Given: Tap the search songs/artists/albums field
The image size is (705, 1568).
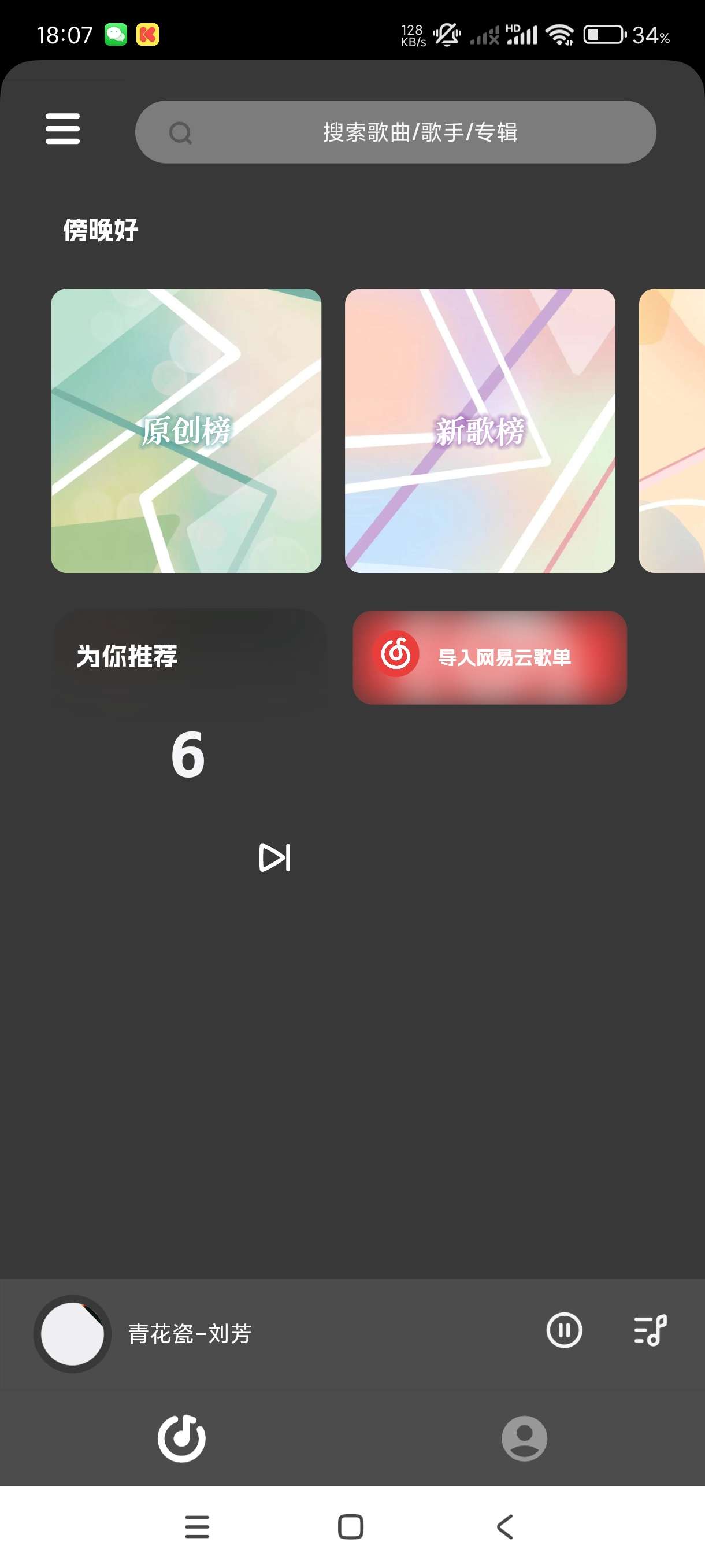Looking at the screenshot, I should (395, 132).
